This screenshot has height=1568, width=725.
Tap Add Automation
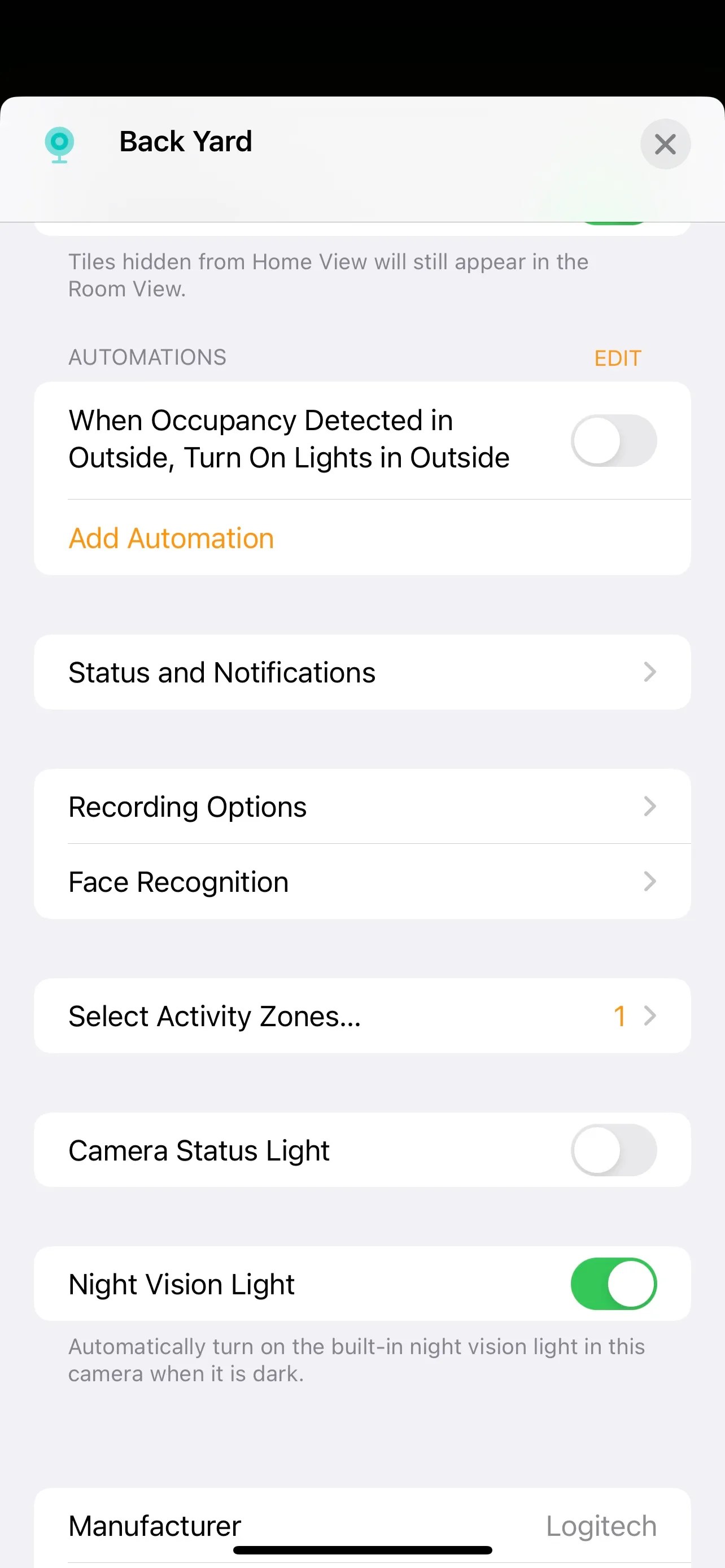(x=171, y=537)
